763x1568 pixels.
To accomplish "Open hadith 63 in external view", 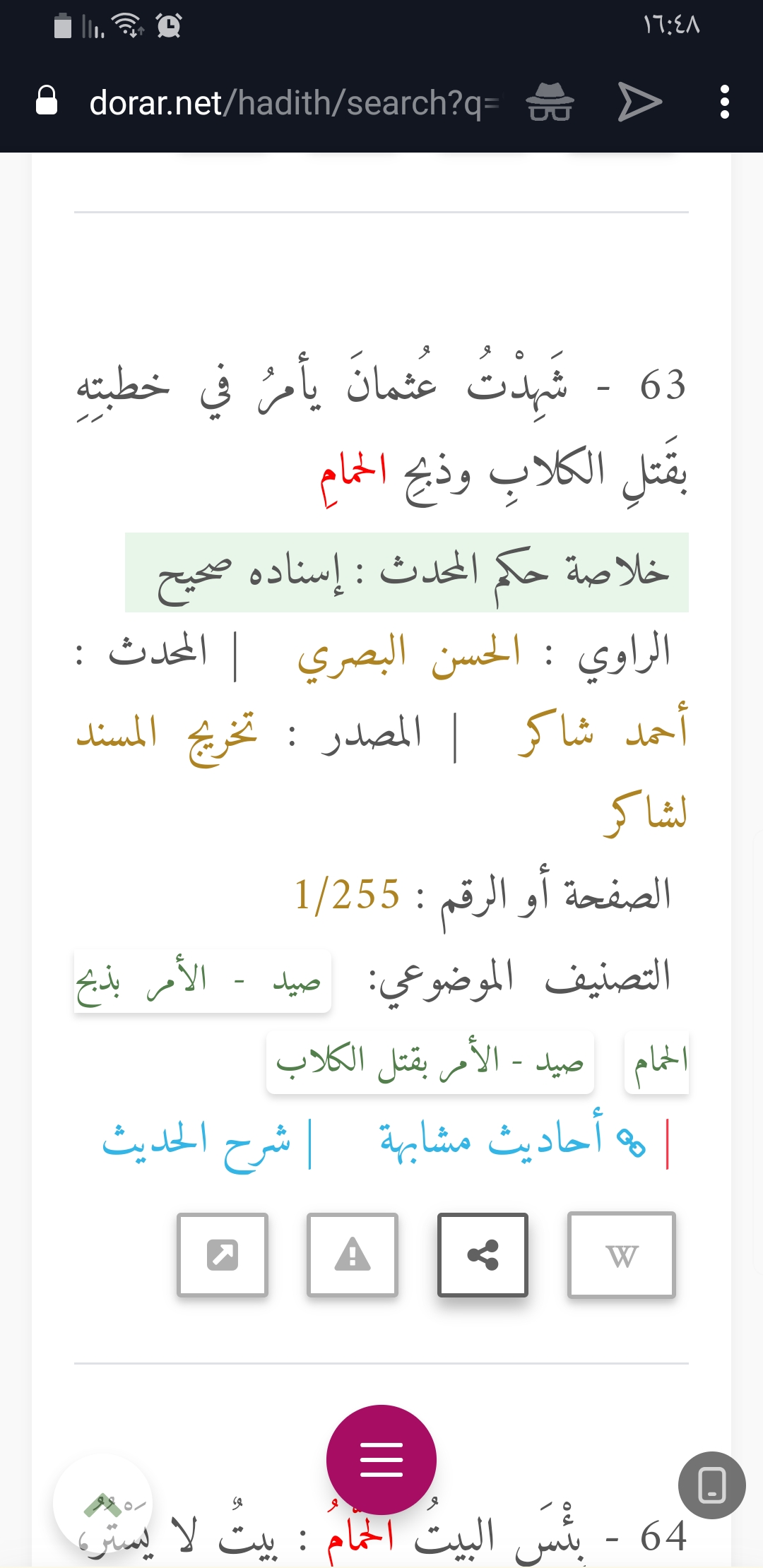I will pos(223,1255).
